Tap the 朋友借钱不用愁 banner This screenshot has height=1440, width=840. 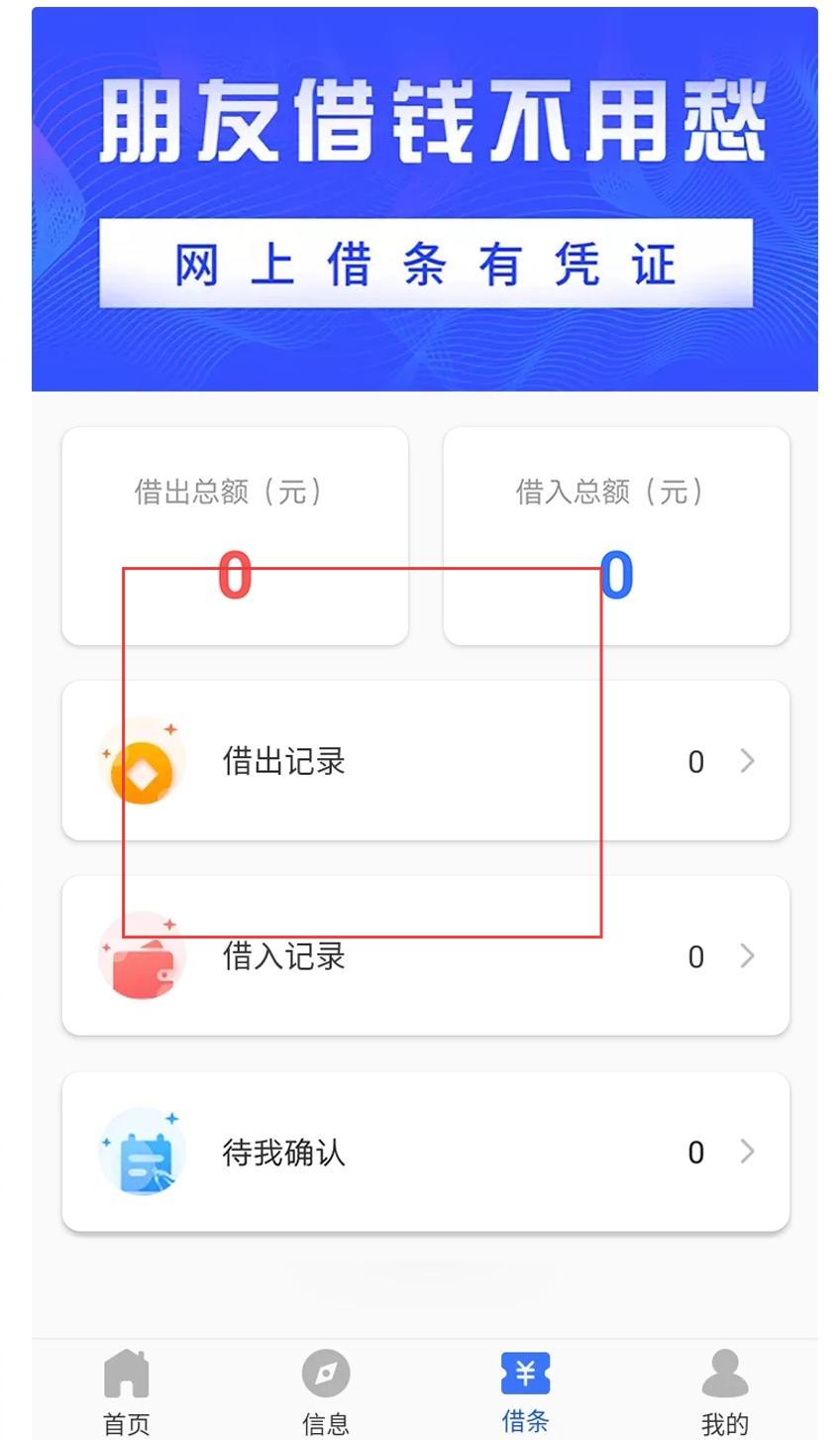point(425,199)
